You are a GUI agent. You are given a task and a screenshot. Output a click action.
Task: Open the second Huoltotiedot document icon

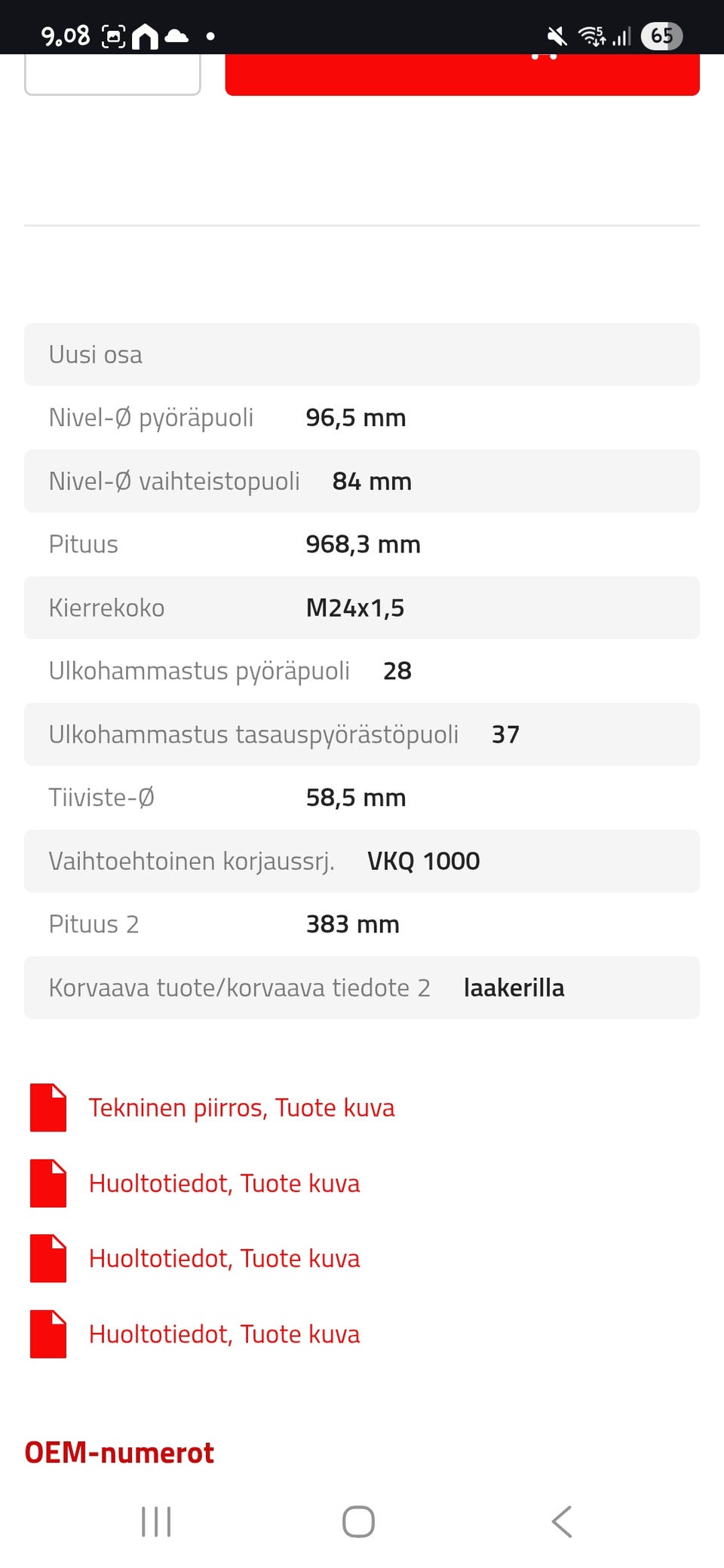pyautogui.click(x=48, y=1258)
